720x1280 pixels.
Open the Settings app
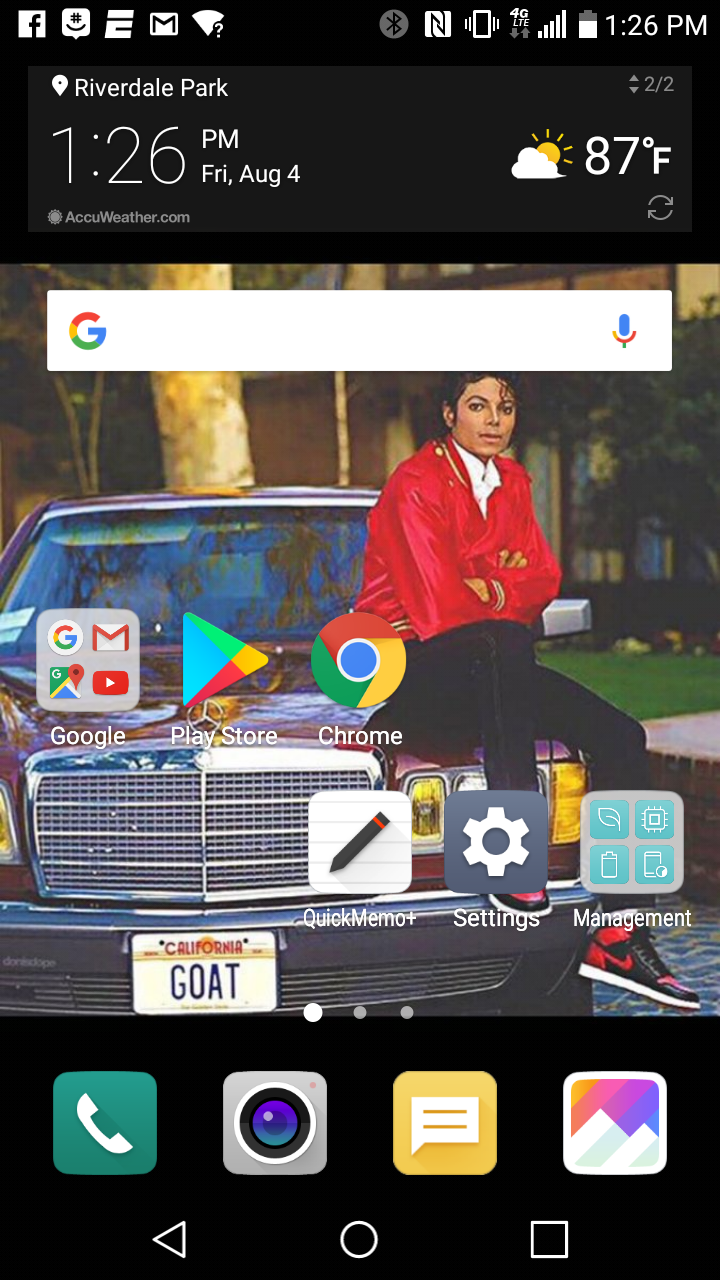496,843
